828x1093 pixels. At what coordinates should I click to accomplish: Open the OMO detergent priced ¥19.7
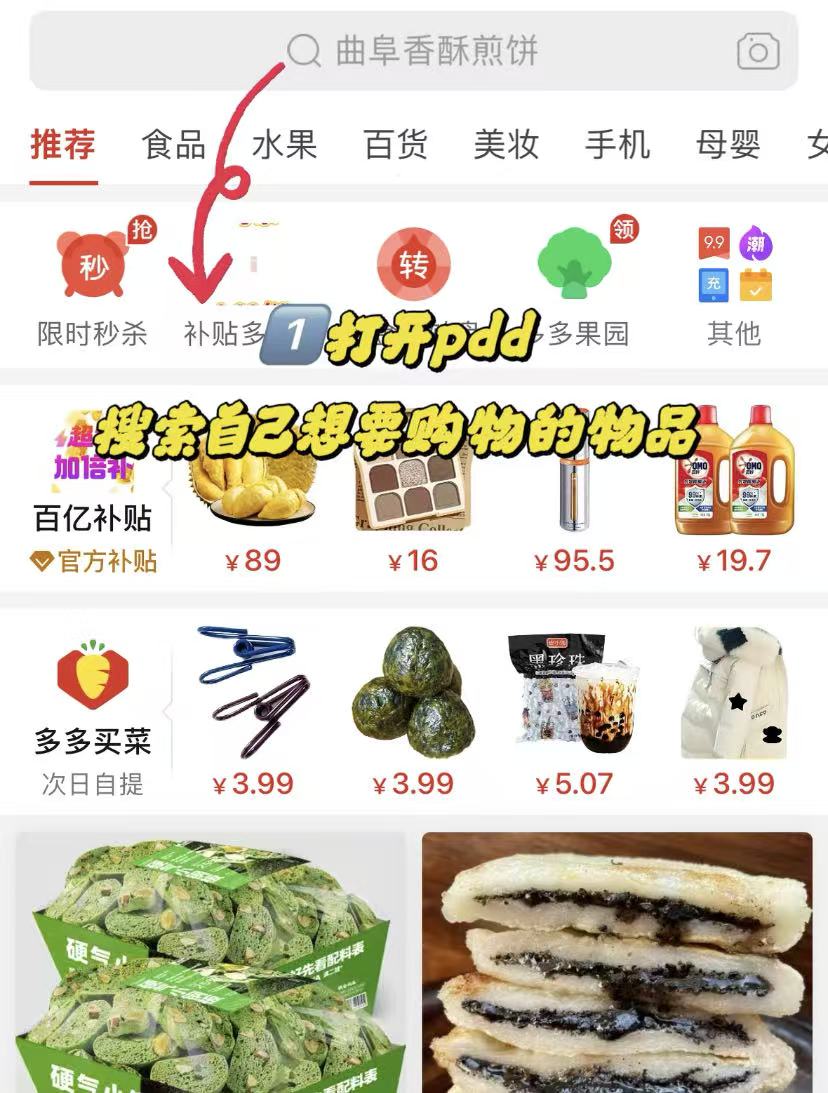[x=735, y=492]
